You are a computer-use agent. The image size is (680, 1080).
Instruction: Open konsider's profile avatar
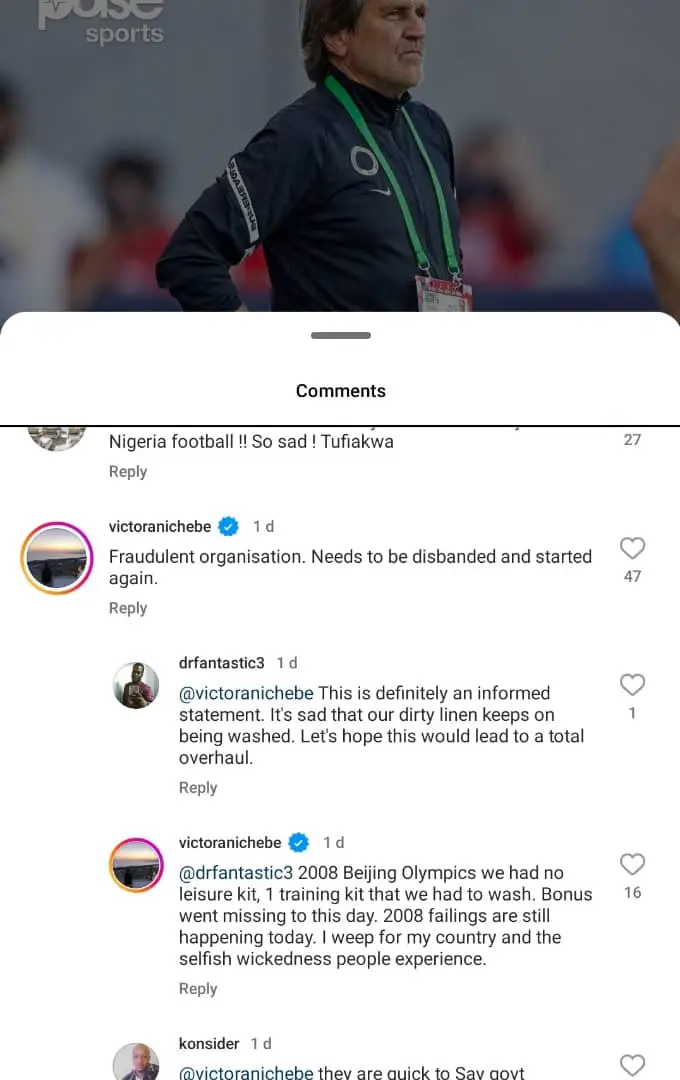tap(136, 1062)
